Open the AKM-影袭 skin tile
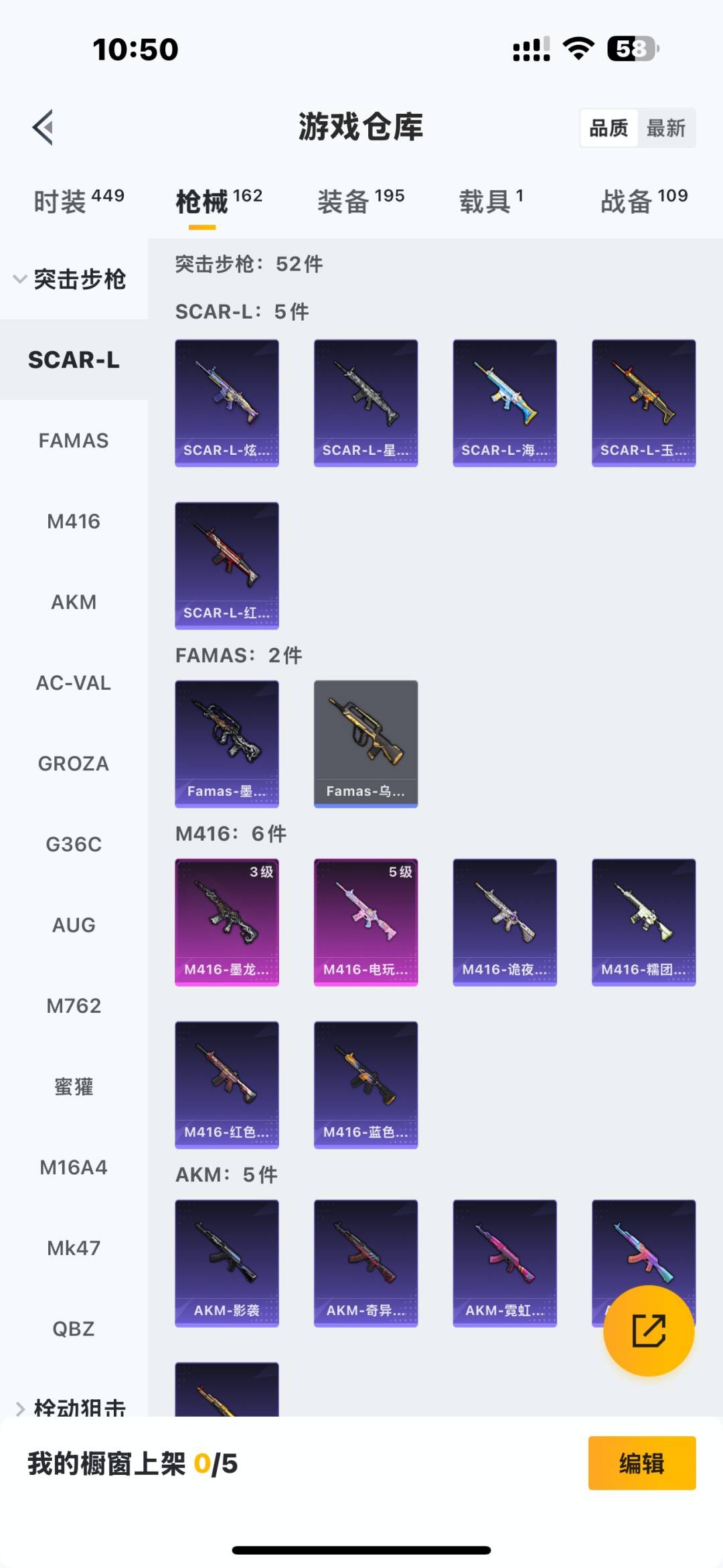Viewport: 723px width, 1568px height. click(227, 1263)
